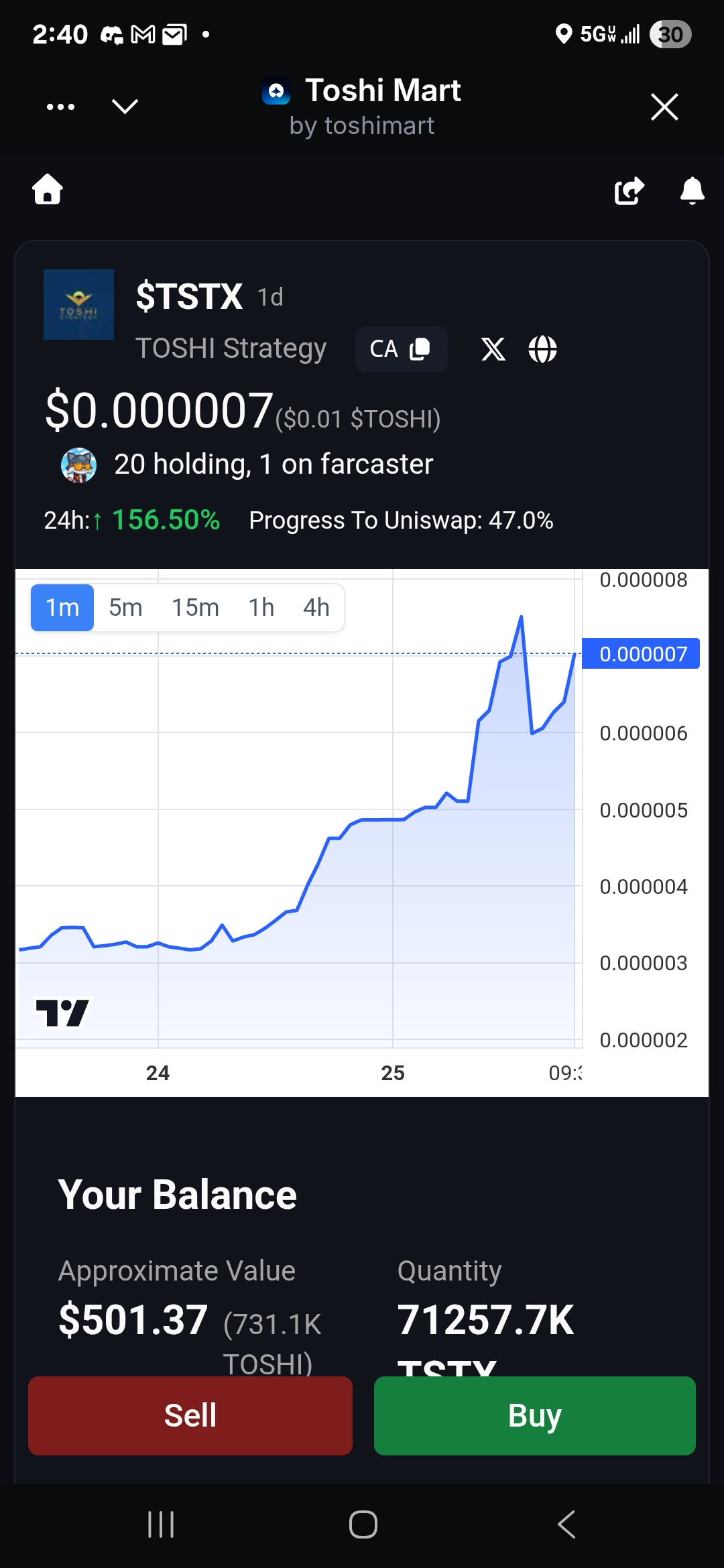
Task: Open recent apps from the navigation bar
Action: tap(161, 1524)
